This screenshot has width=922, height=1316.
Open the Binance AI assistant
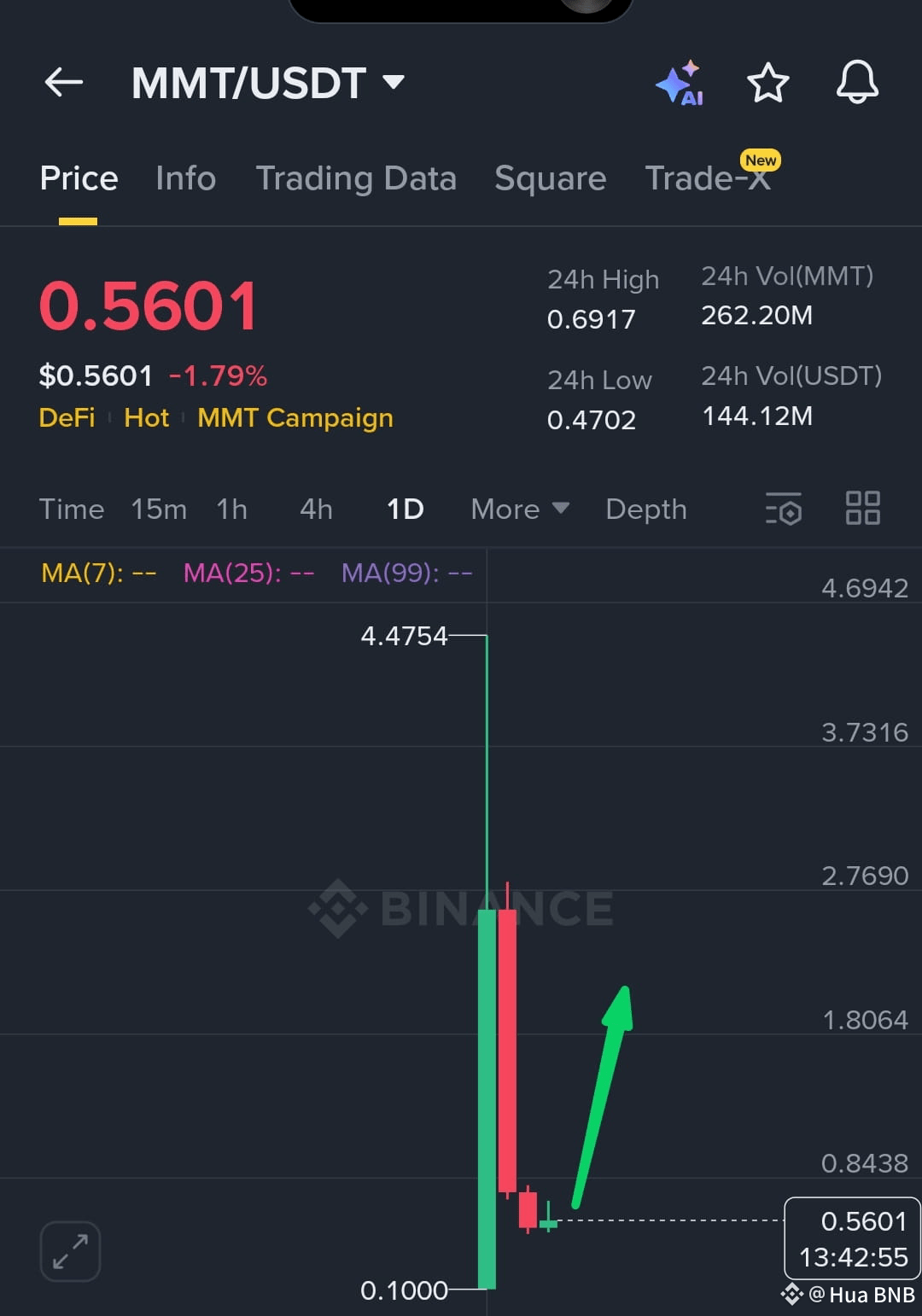coord(679,83)
